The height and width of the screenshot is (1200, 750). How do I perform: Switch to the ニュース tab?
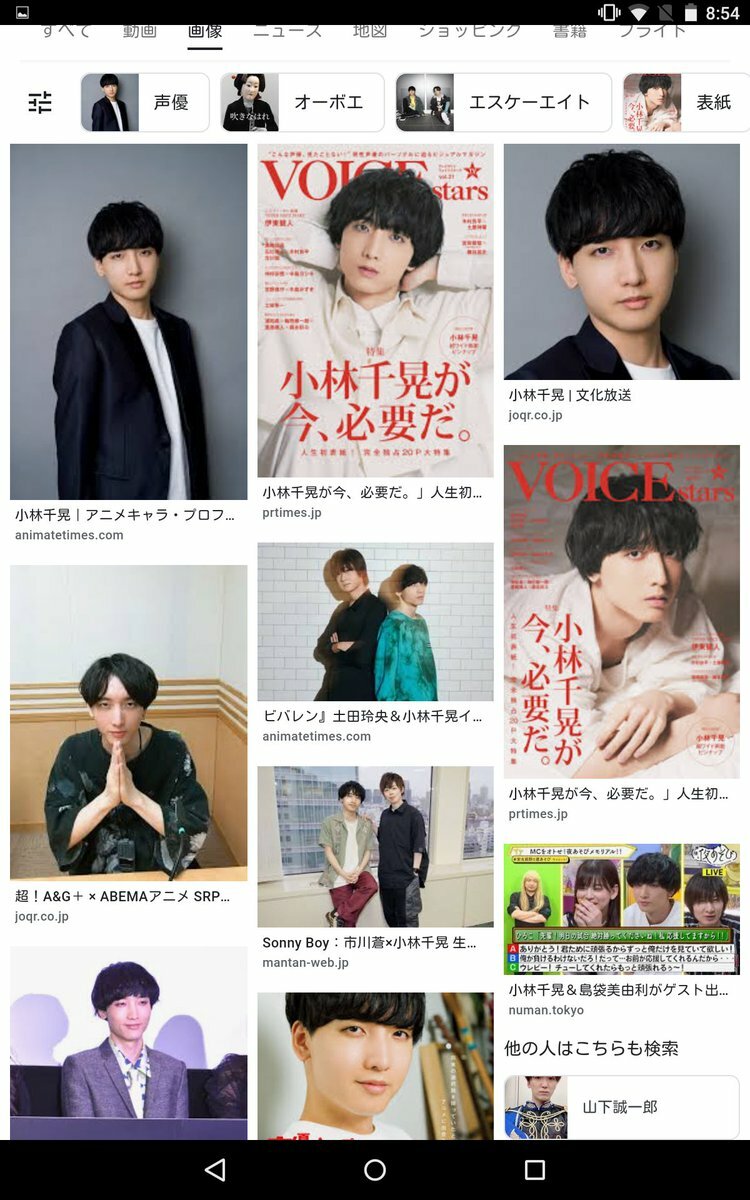click(288, 32)
